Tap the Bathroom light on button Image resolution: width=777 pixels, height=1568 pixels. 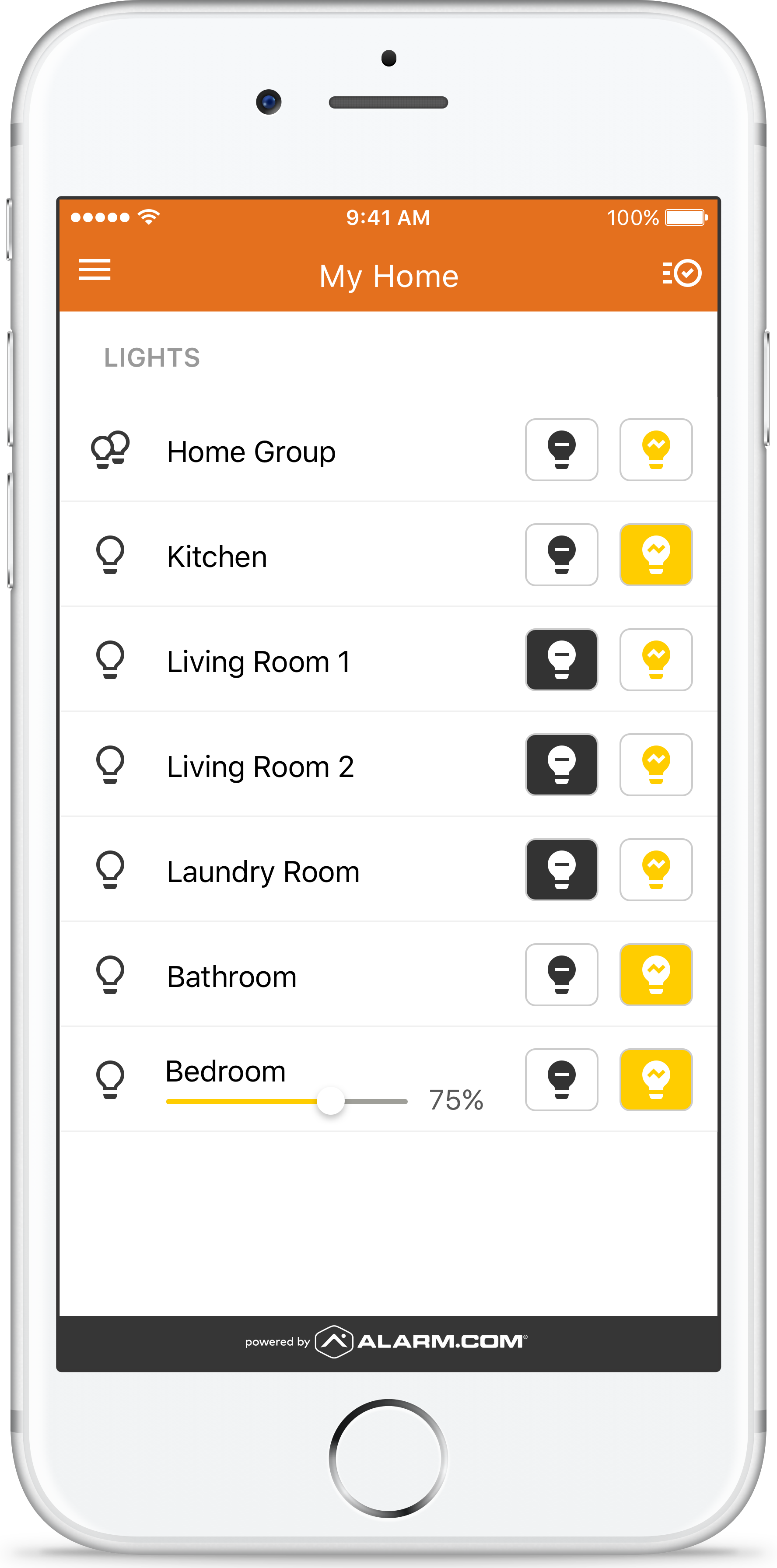point(656,974)
